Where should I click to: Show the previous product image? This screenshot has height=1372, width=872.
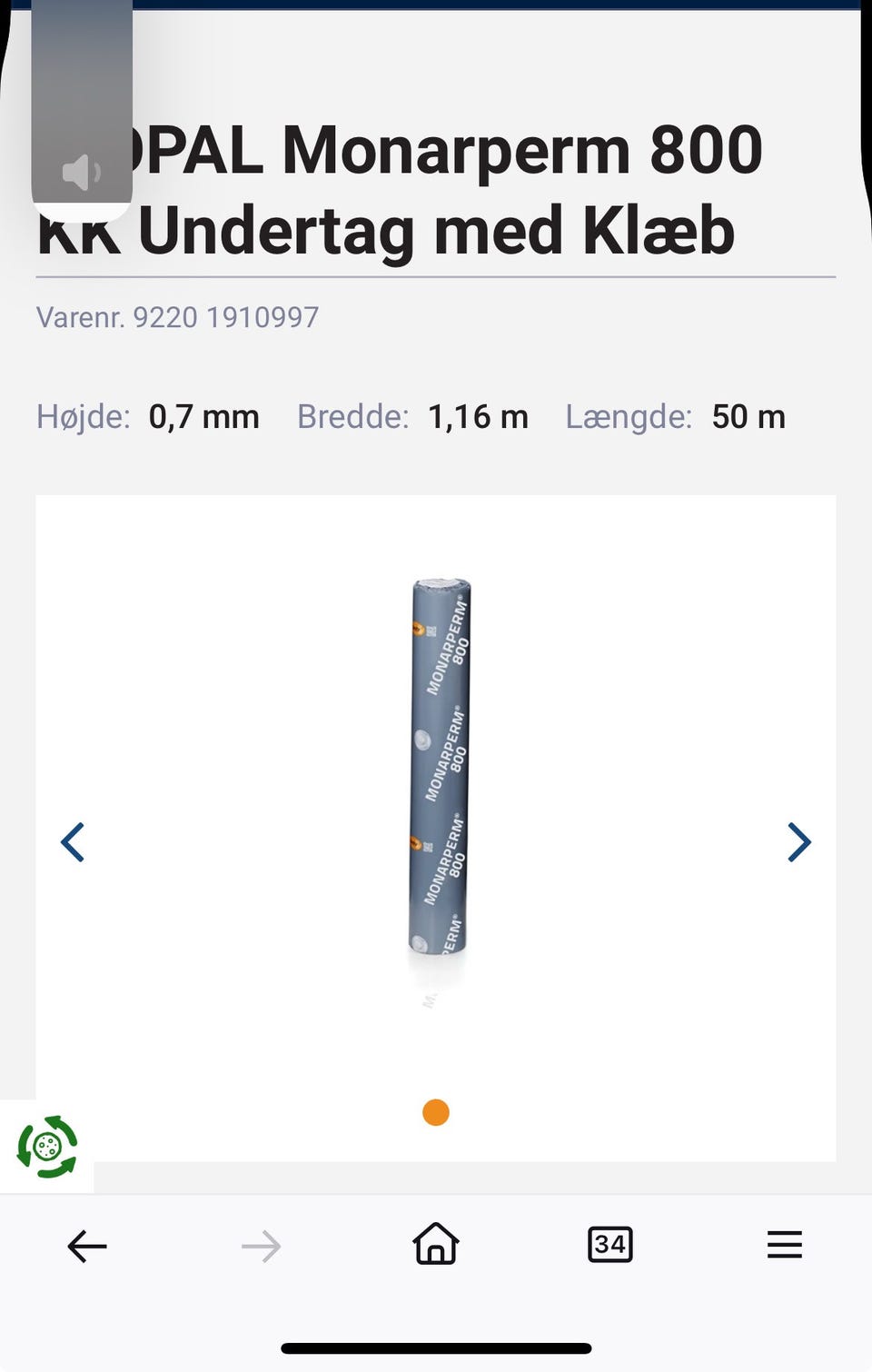point(73,842)
